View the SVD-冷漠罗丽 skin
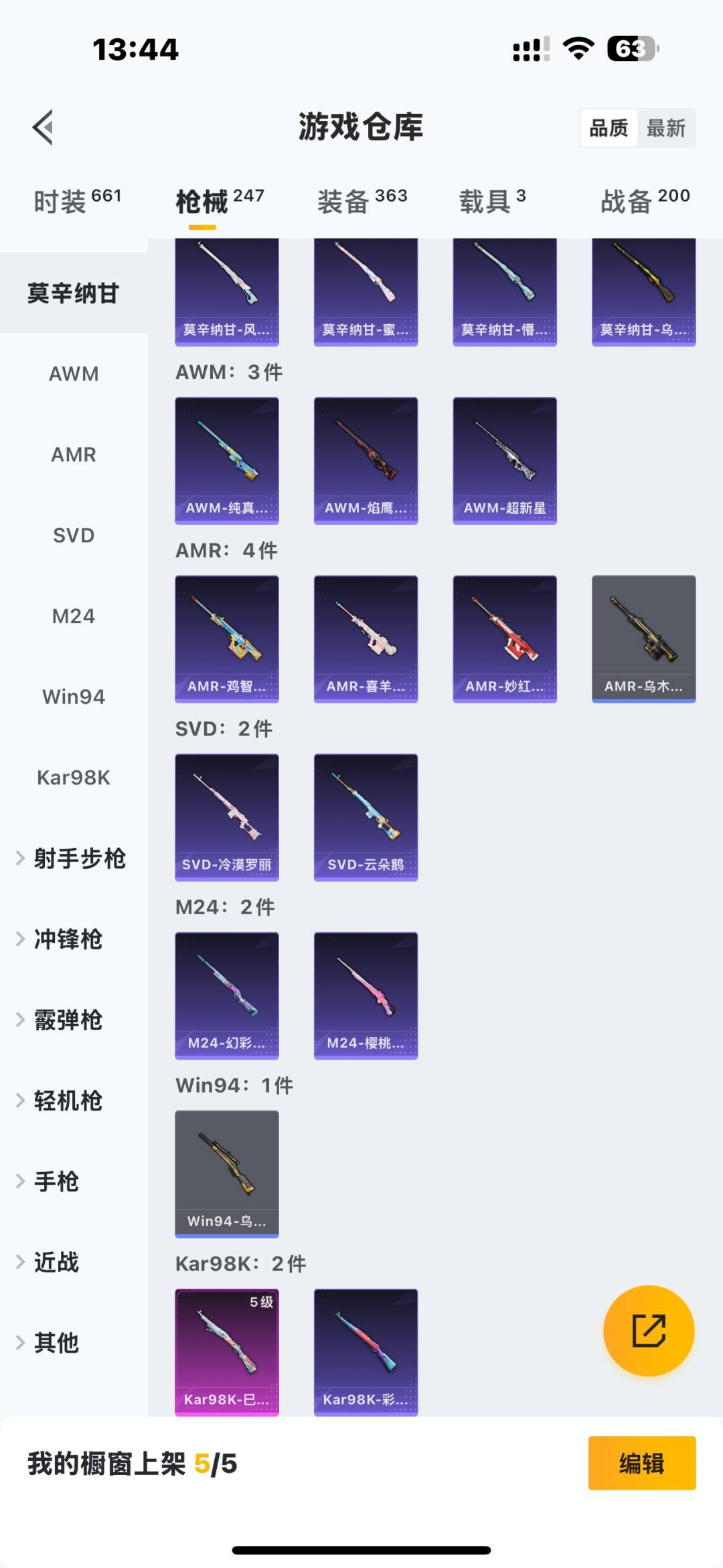The image size is (723, 1568). coord(227,817)
